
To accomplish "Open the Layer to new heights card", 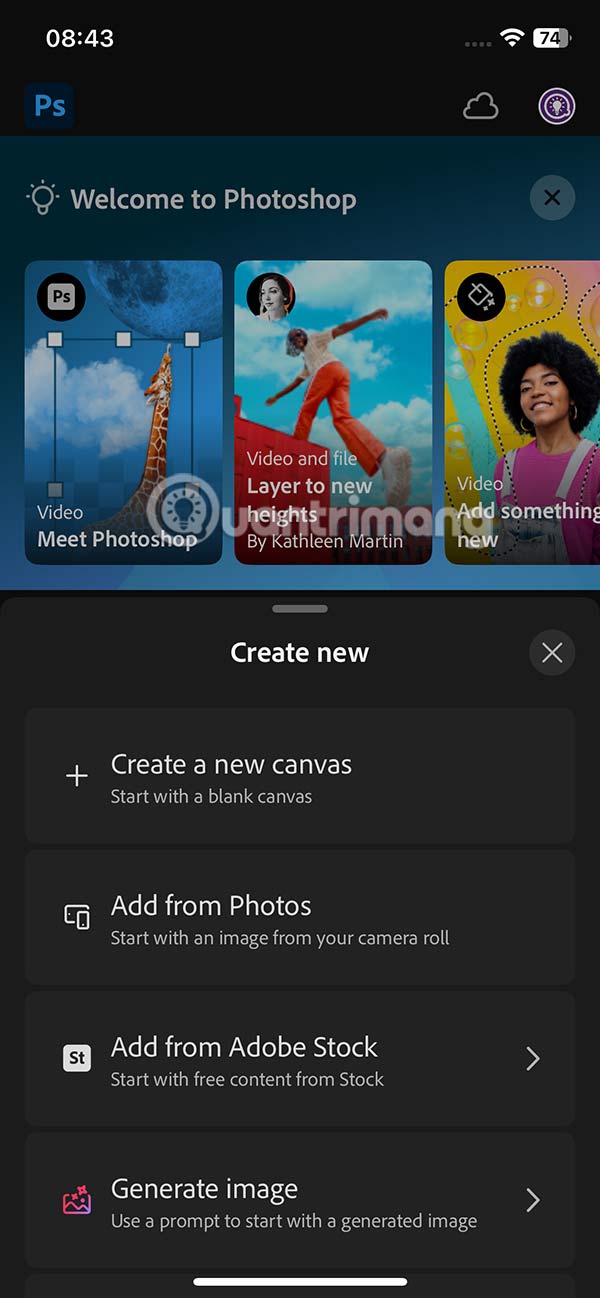I will point(333,412).
